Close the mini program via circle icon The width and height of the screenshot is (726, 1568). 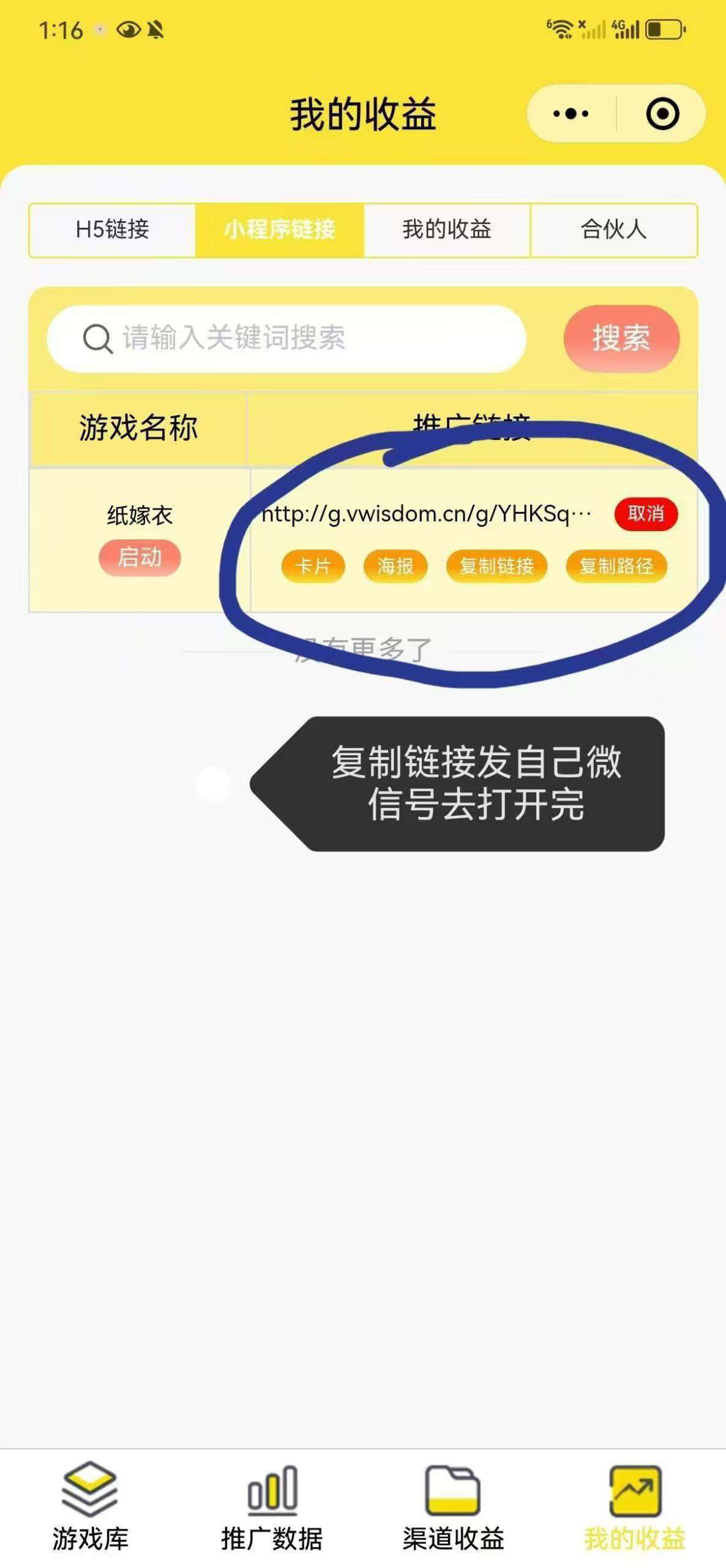pyautogui.click(x=662, y=114)
